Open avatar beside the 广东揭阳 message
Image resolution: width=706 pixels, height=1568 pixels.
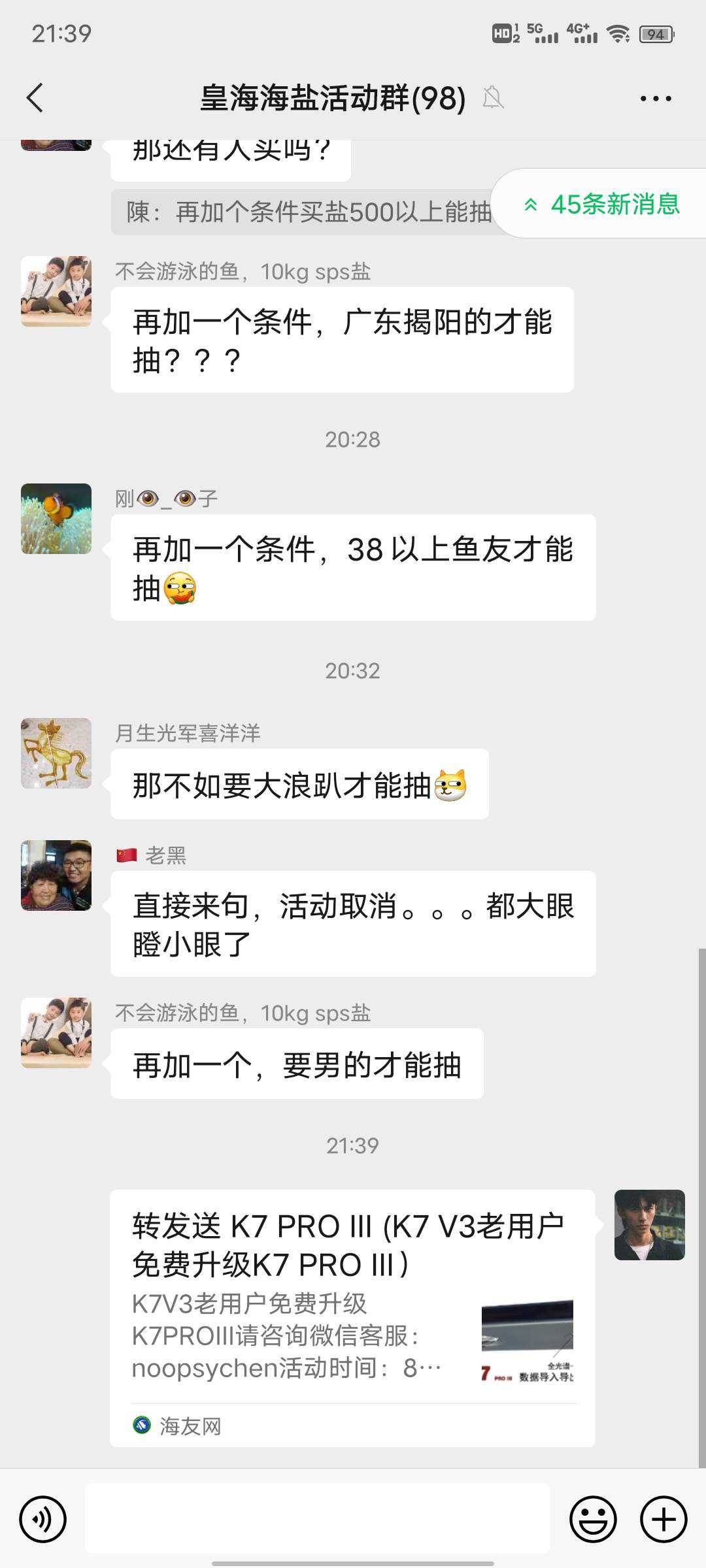56,291
